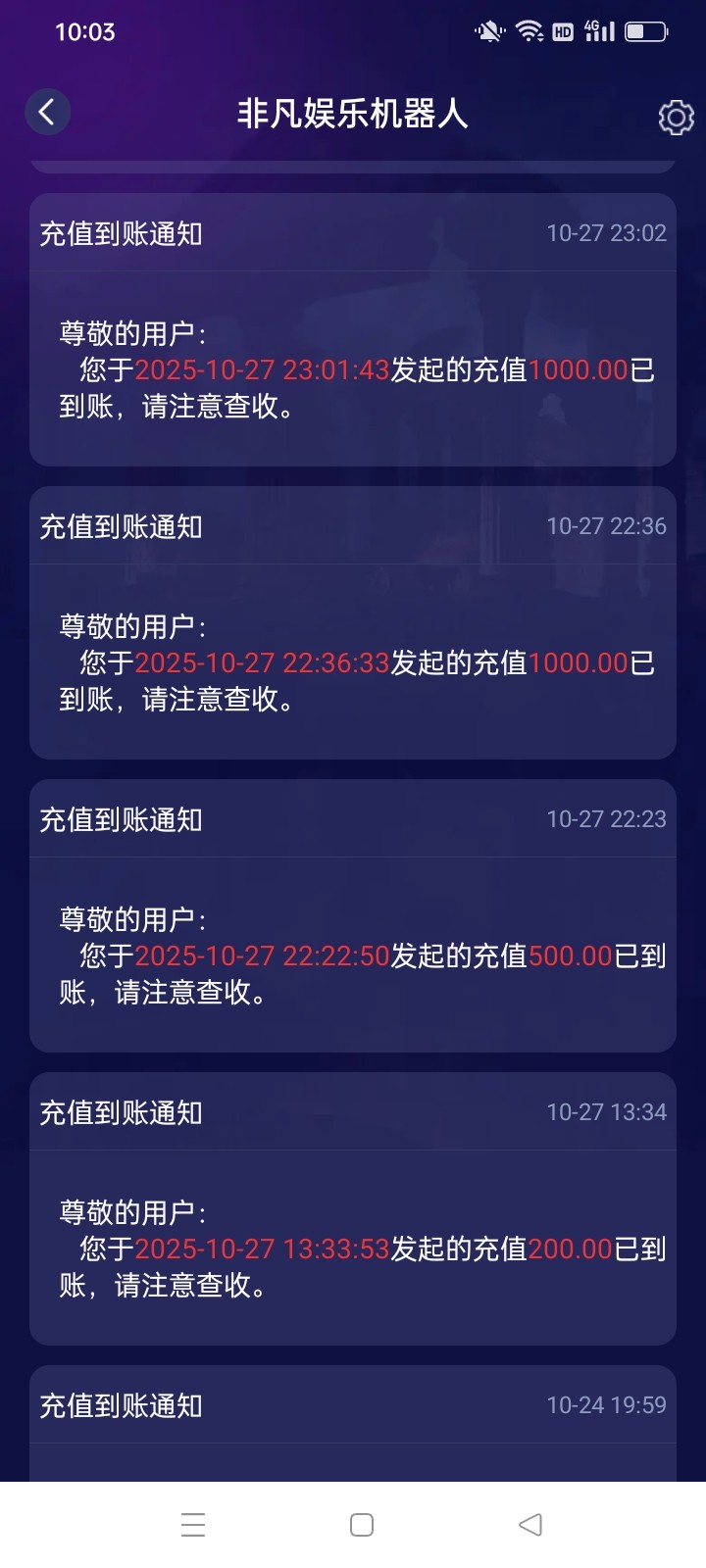Tap the red amount 1000.00 in first message

point(579,369)
